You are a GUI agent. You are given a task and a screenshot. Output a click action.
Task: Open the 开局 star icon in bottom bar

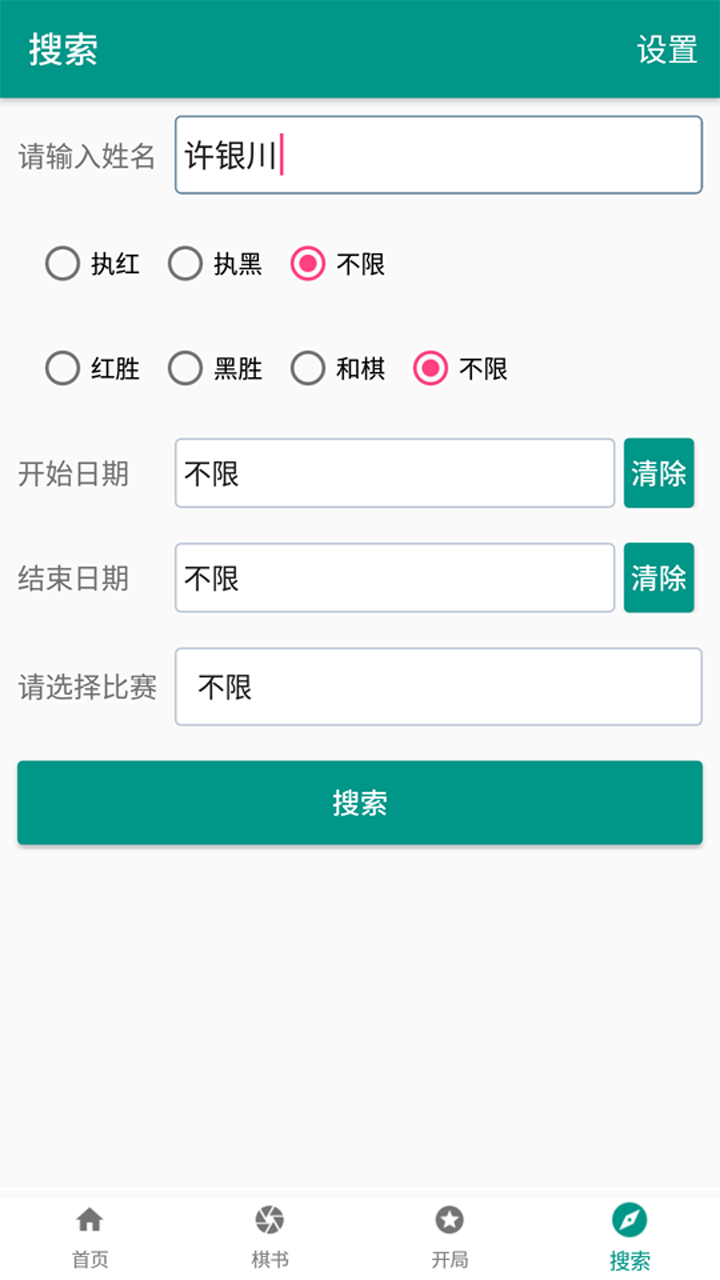449,1220
